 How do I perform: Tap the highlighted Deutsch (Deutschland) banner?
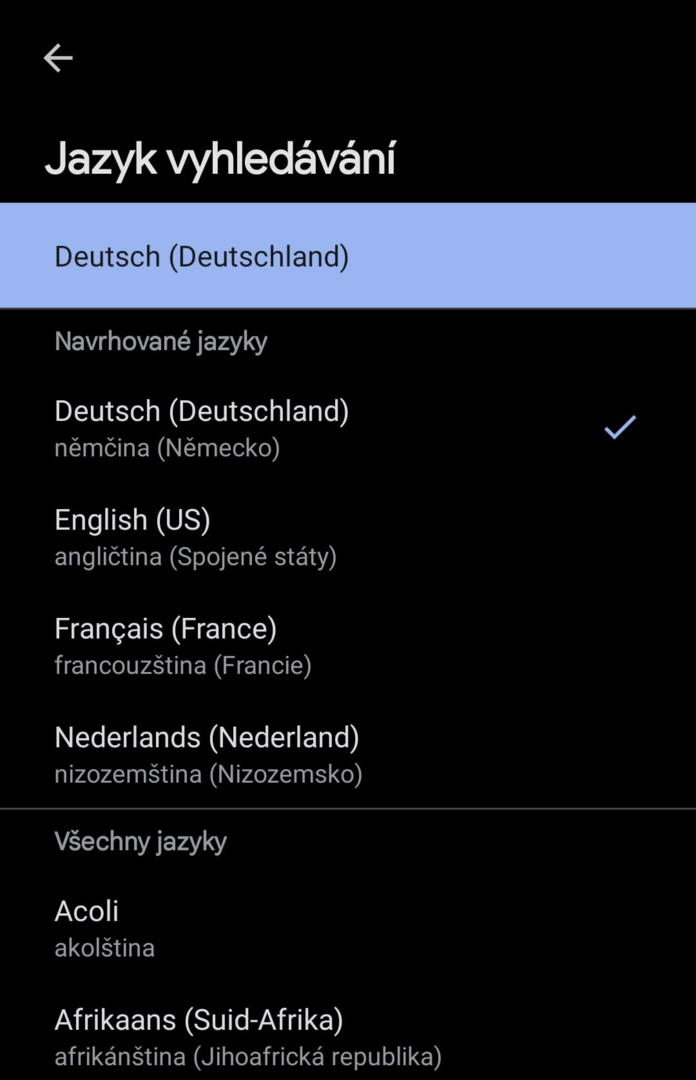point(347,256)
